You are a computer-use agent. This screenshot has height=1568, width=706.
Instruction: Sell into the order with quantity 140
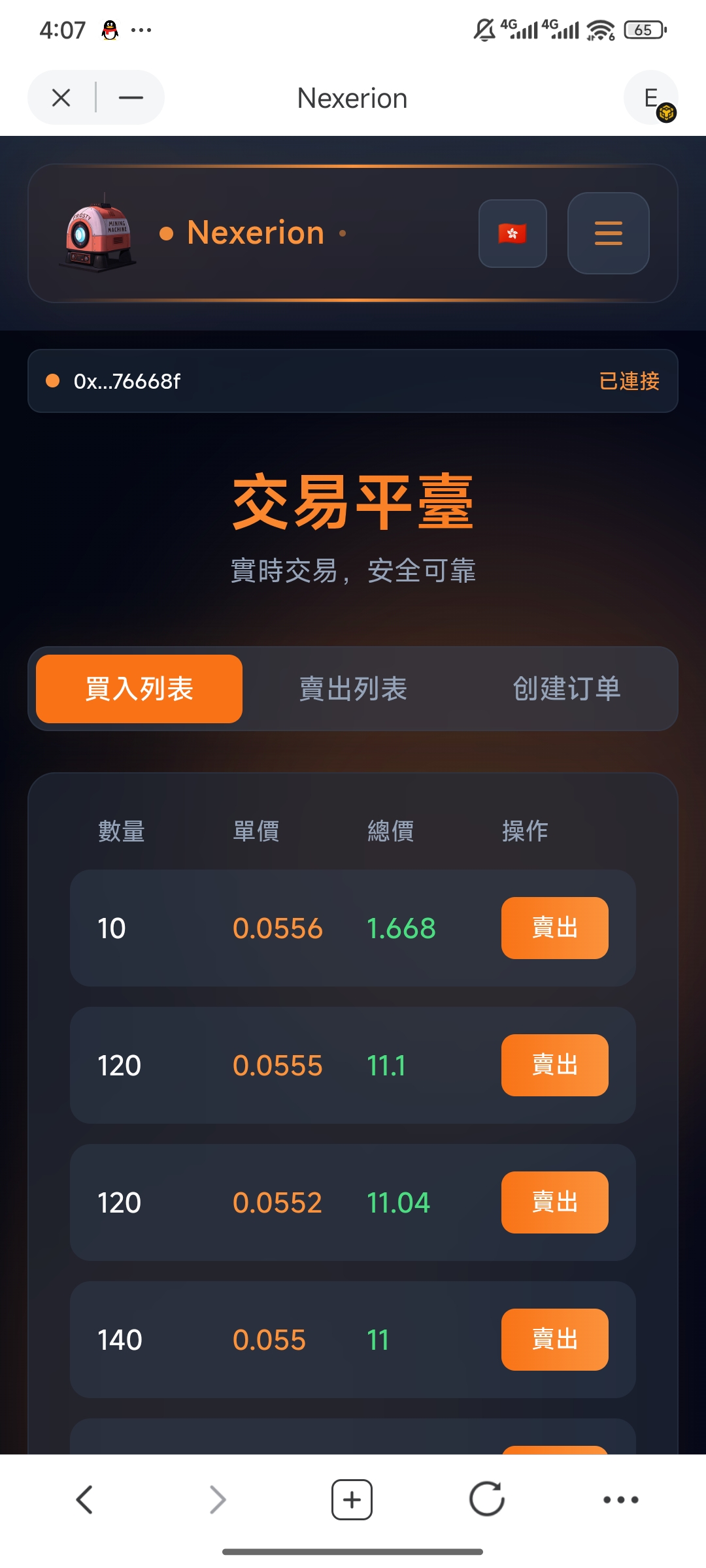coord(554,1339)
